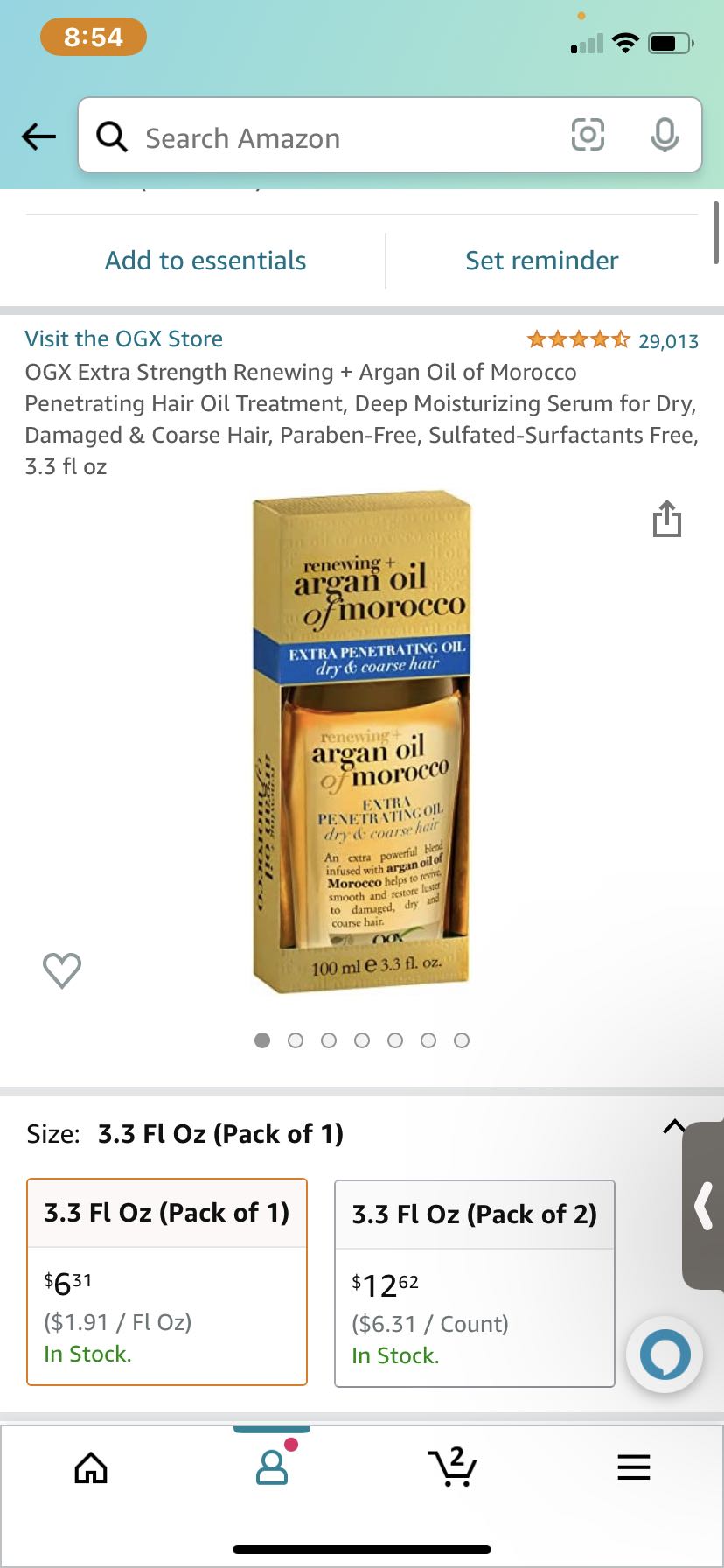Screen dimensions: 724x1568
Task: Select 3.3 Fl Oz (Pack of 1)
Action: (167, 1282)
